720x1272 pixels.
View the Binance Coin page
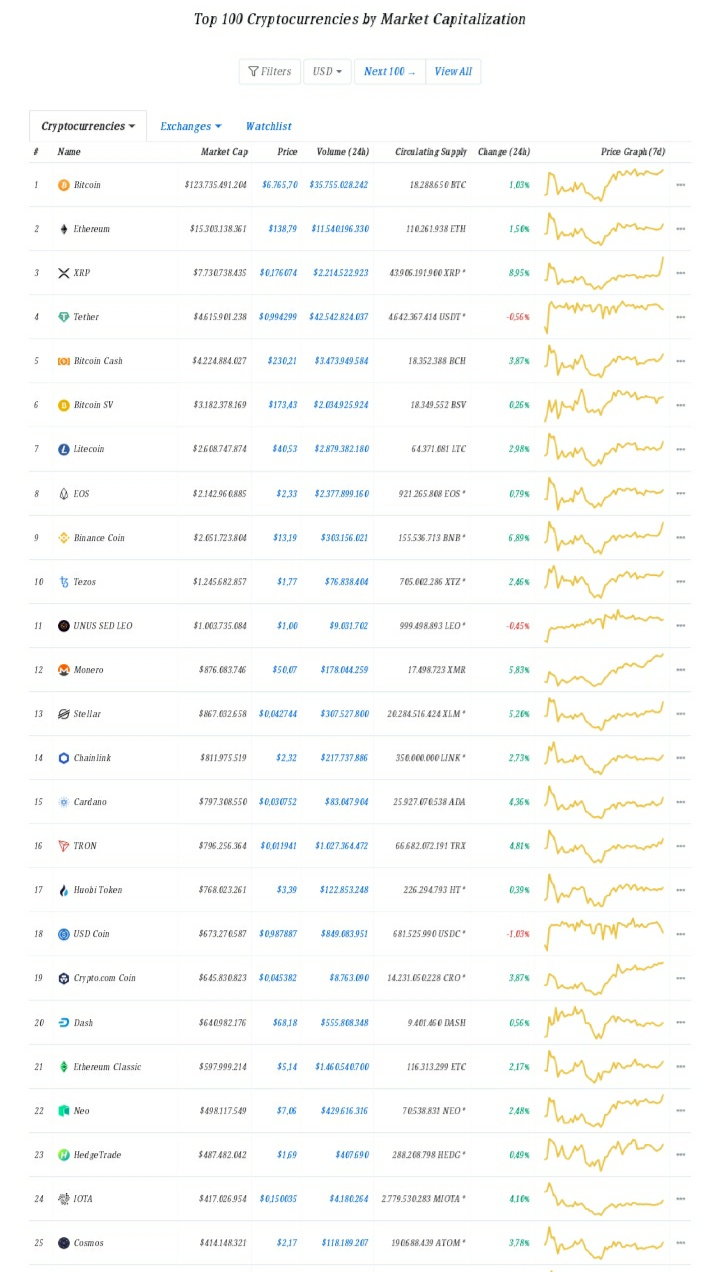point(99,538)
